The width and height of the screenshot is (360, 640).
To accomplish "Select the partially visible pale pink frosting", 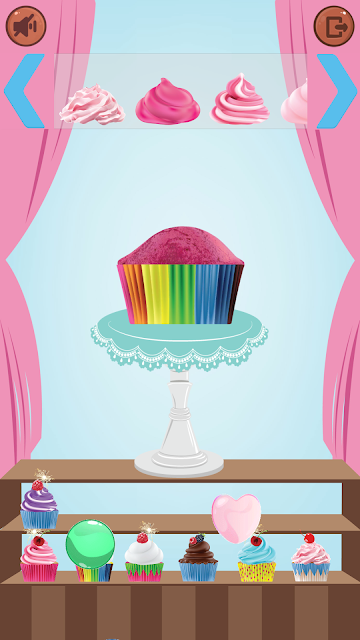I will 294,102.
